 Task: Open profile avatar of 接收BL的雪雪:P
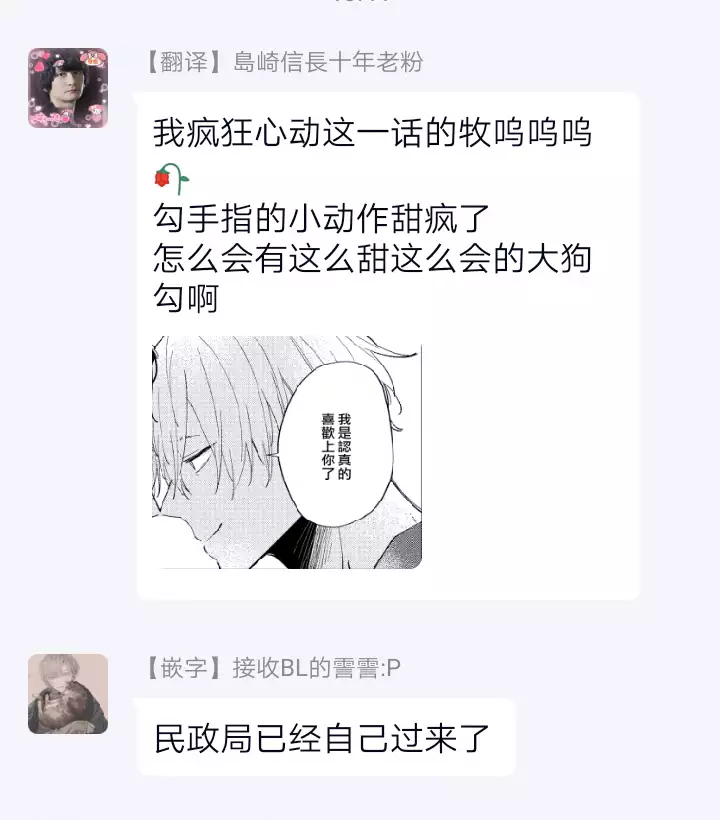click(x=68, y=694)
